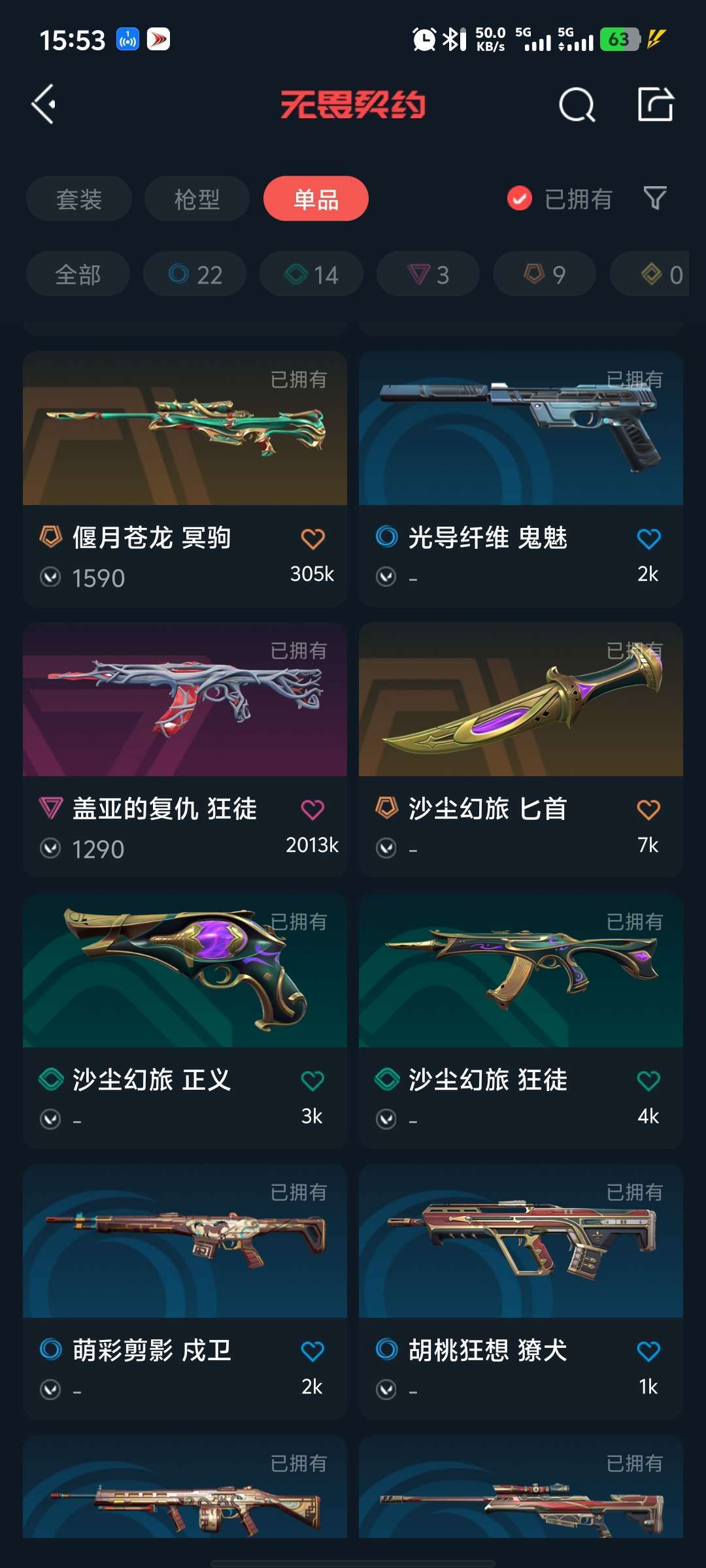
Task: Open the 盖亚的复仇 狂徒 skin card
Action: (185, 750)
